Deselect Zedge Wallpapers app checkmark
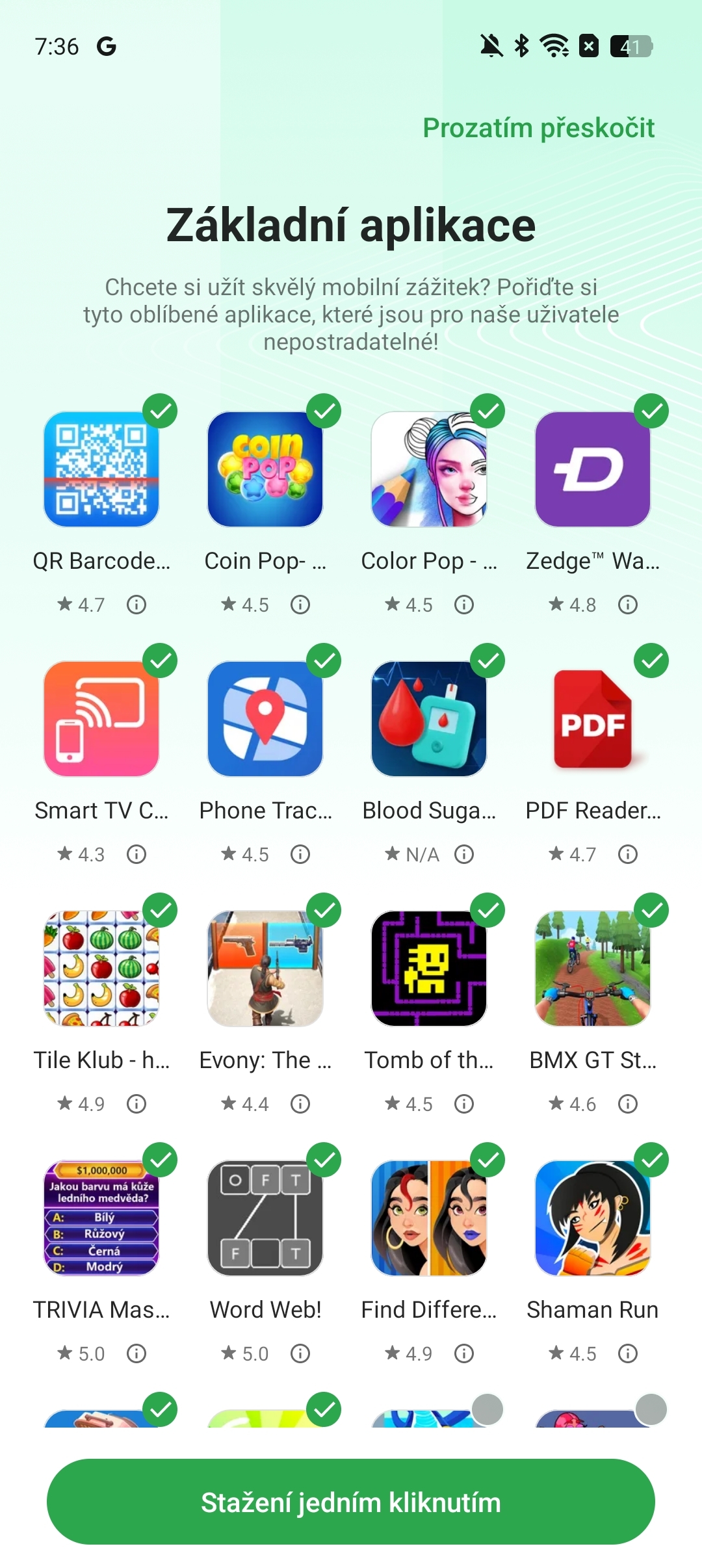The height and width of the screenshot is (1568, 702). click(651, 411)
